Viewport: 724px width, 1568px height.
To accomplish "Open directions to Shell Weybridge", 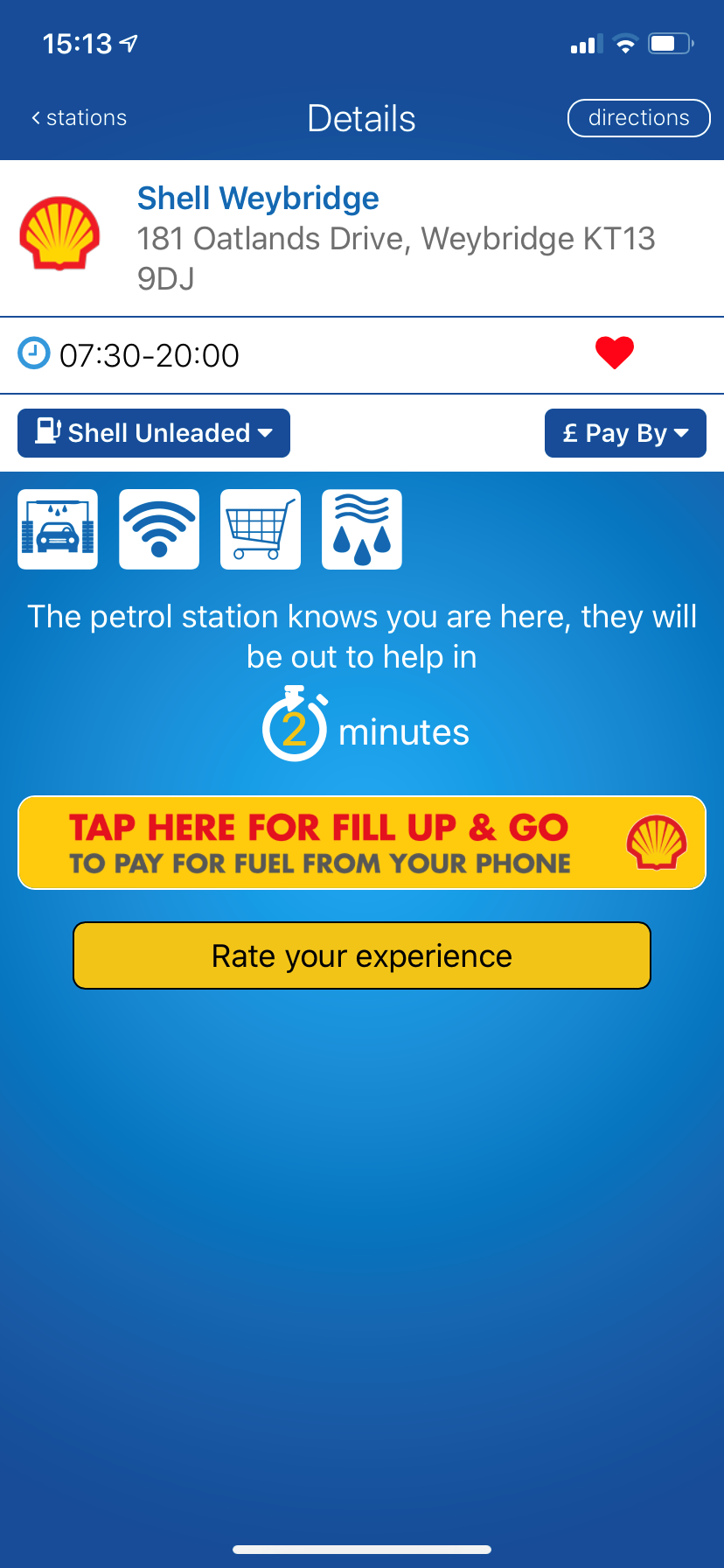I will pos(638,118).
